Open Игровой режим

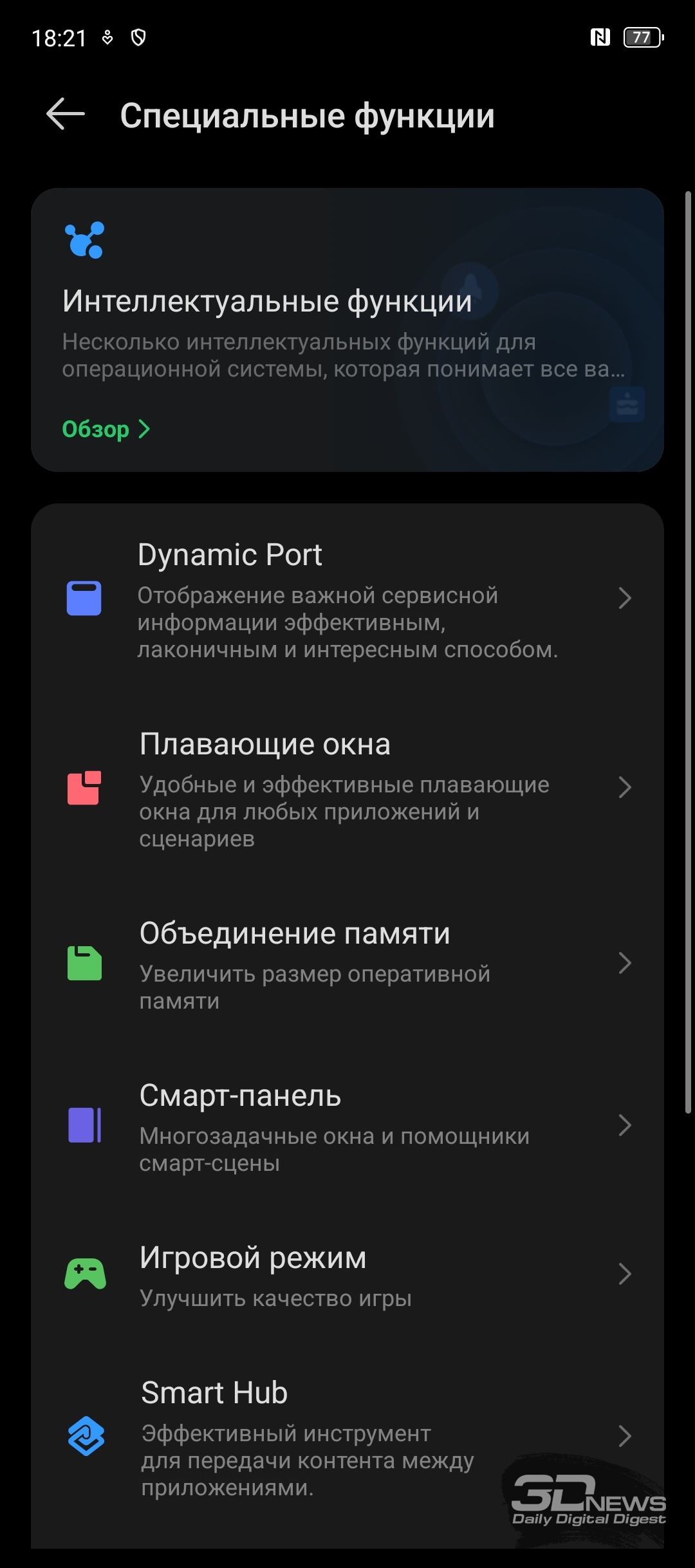coord(347,1274)
